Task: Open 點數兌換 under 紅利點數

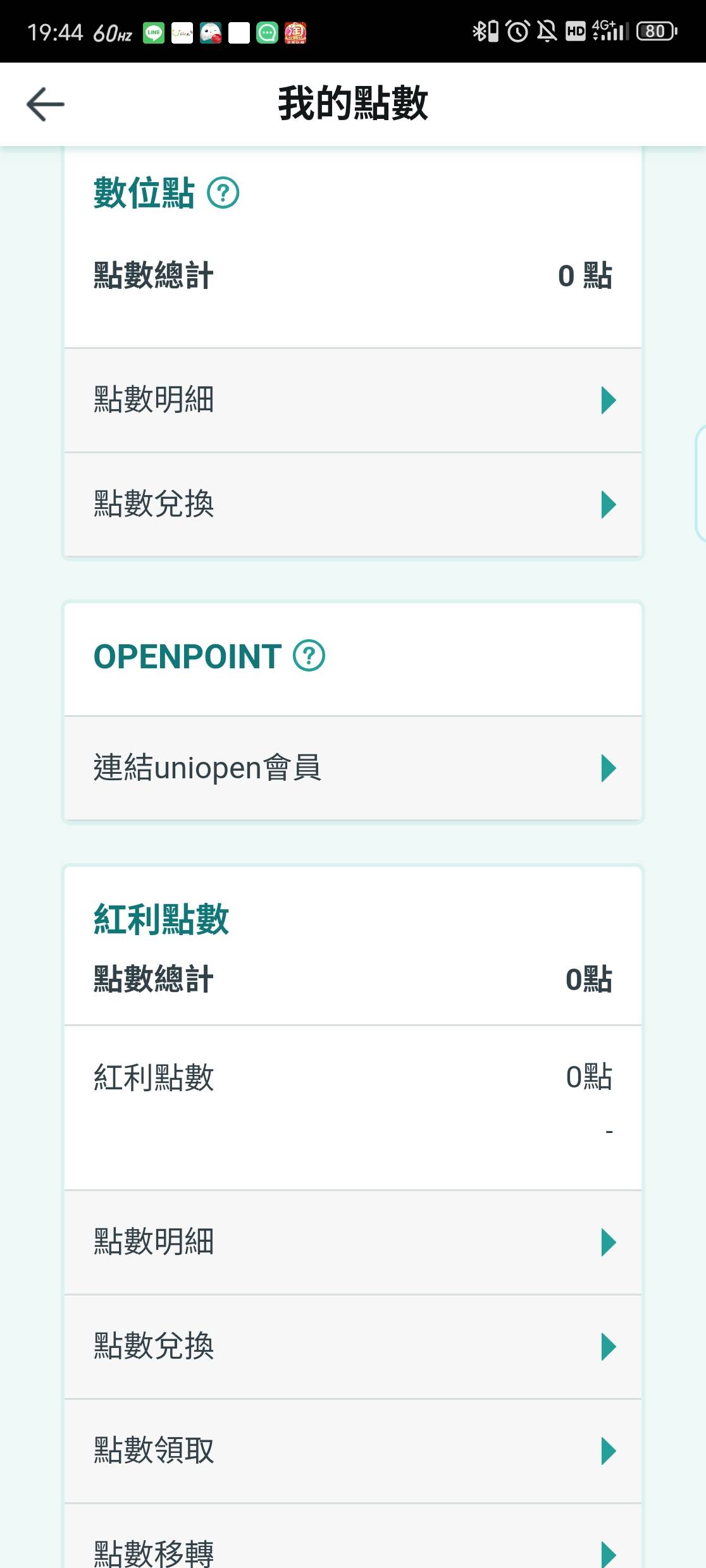Action: tap(353, 1347)
